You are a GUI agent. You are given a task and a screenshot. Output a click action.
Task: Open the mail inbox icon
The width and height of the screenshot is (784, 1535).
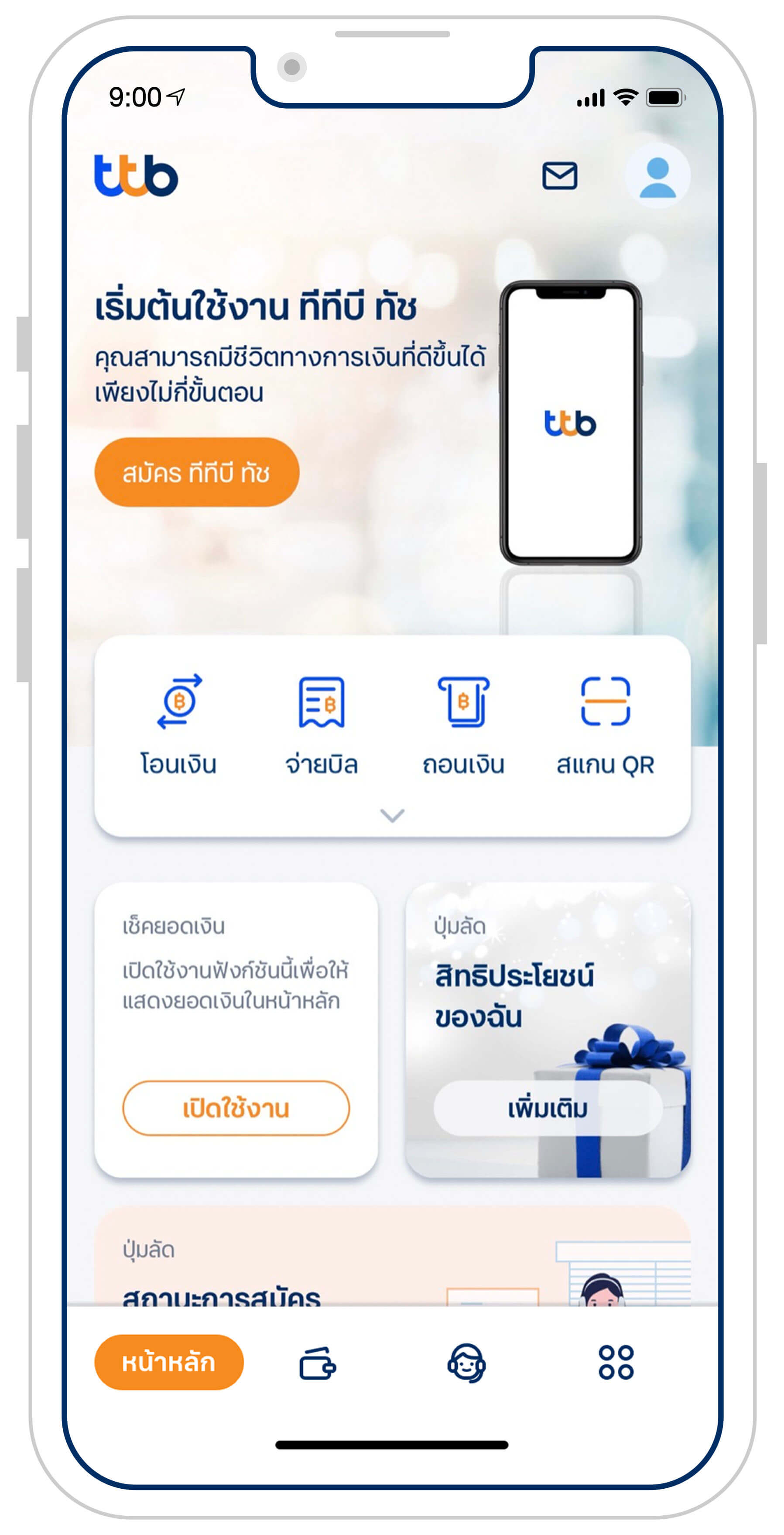[559, 176]
